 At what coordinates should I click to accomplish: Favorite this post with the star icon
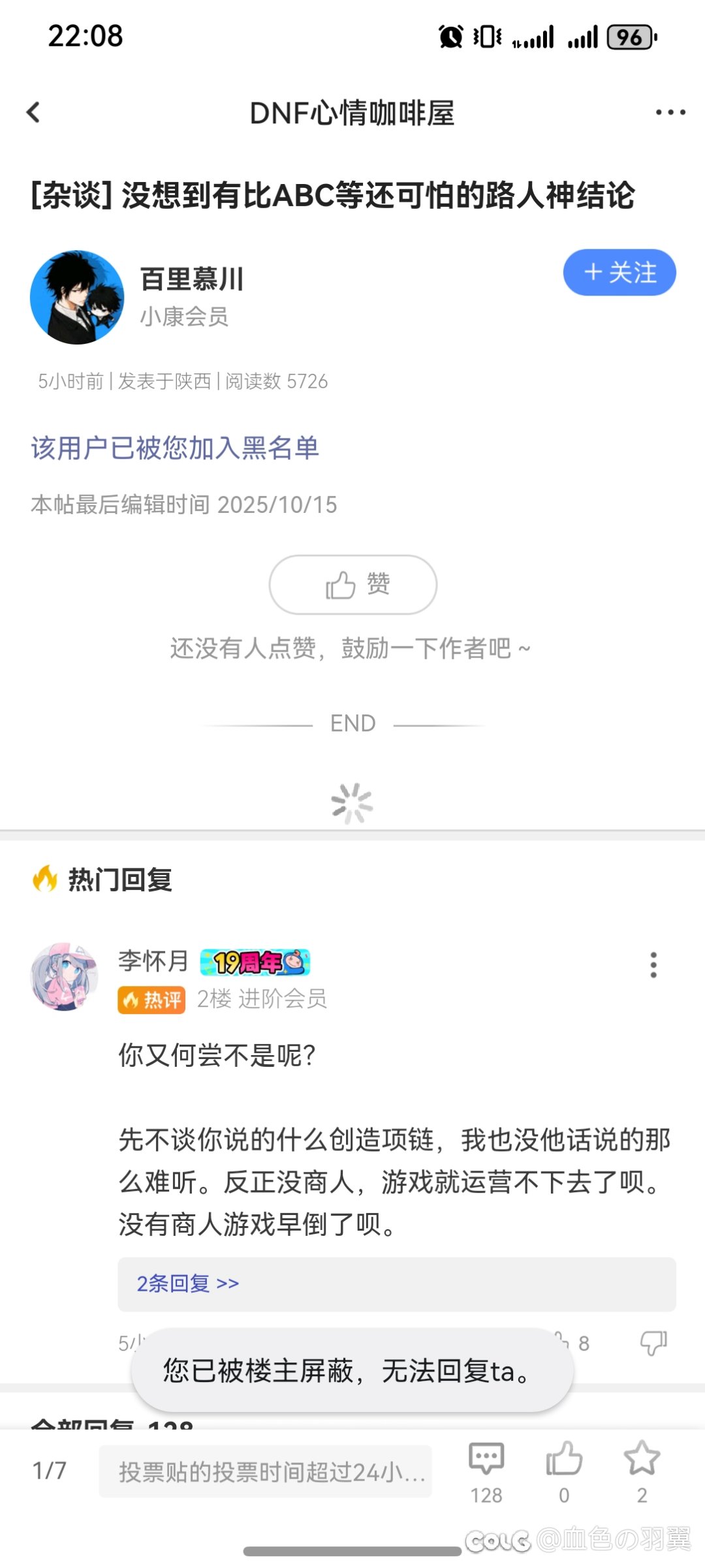coord(642,1468)
